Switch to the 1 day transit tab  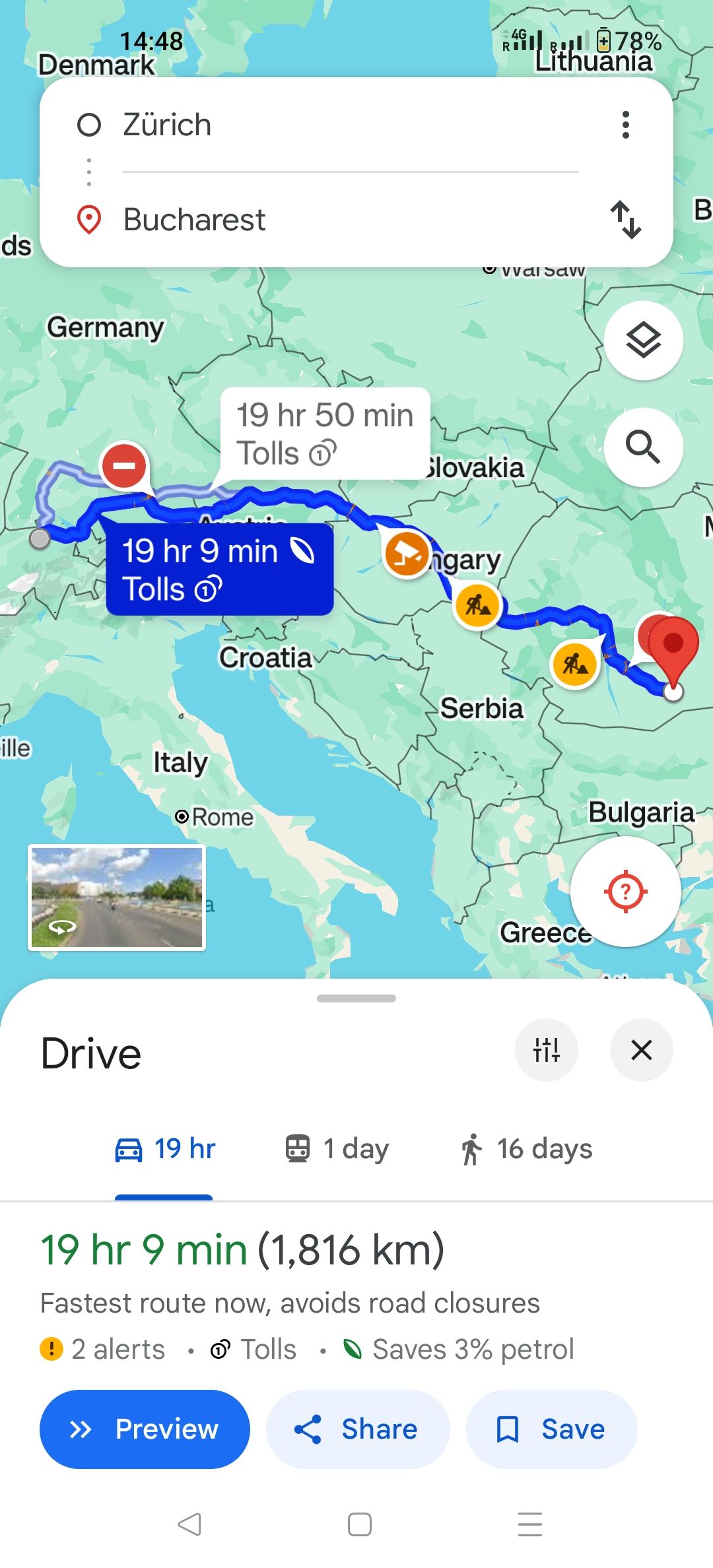click(337, 1149)
